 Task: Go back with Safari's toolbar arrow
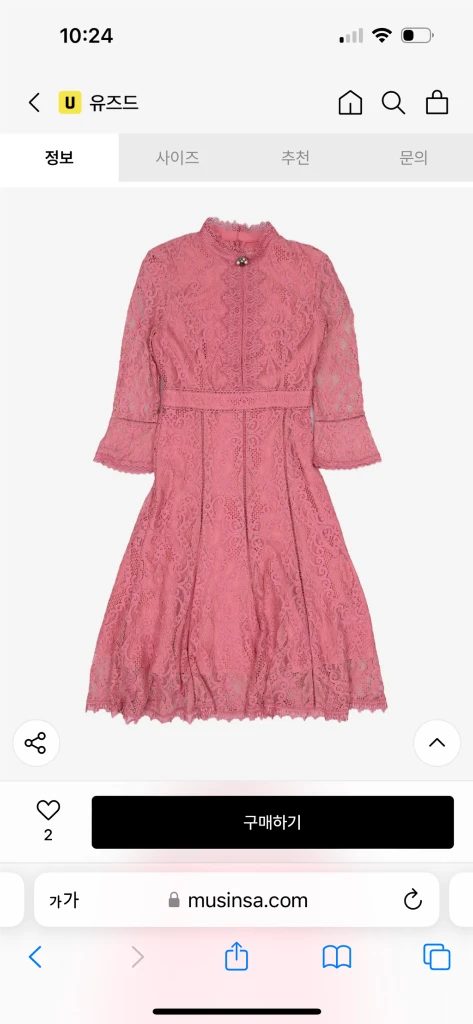coord(35,957)
